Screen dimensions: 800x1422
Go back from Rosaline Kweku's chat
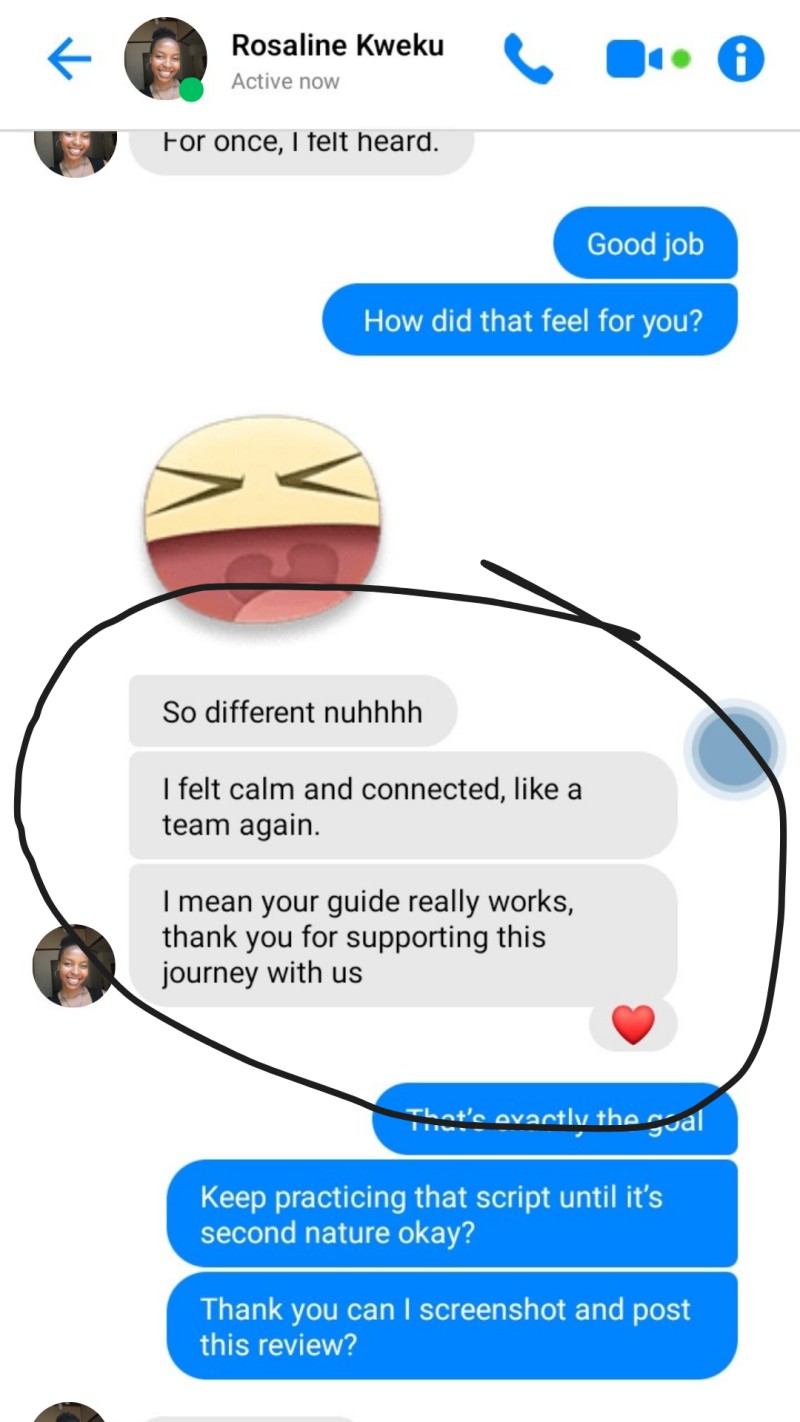coord(69,61)
